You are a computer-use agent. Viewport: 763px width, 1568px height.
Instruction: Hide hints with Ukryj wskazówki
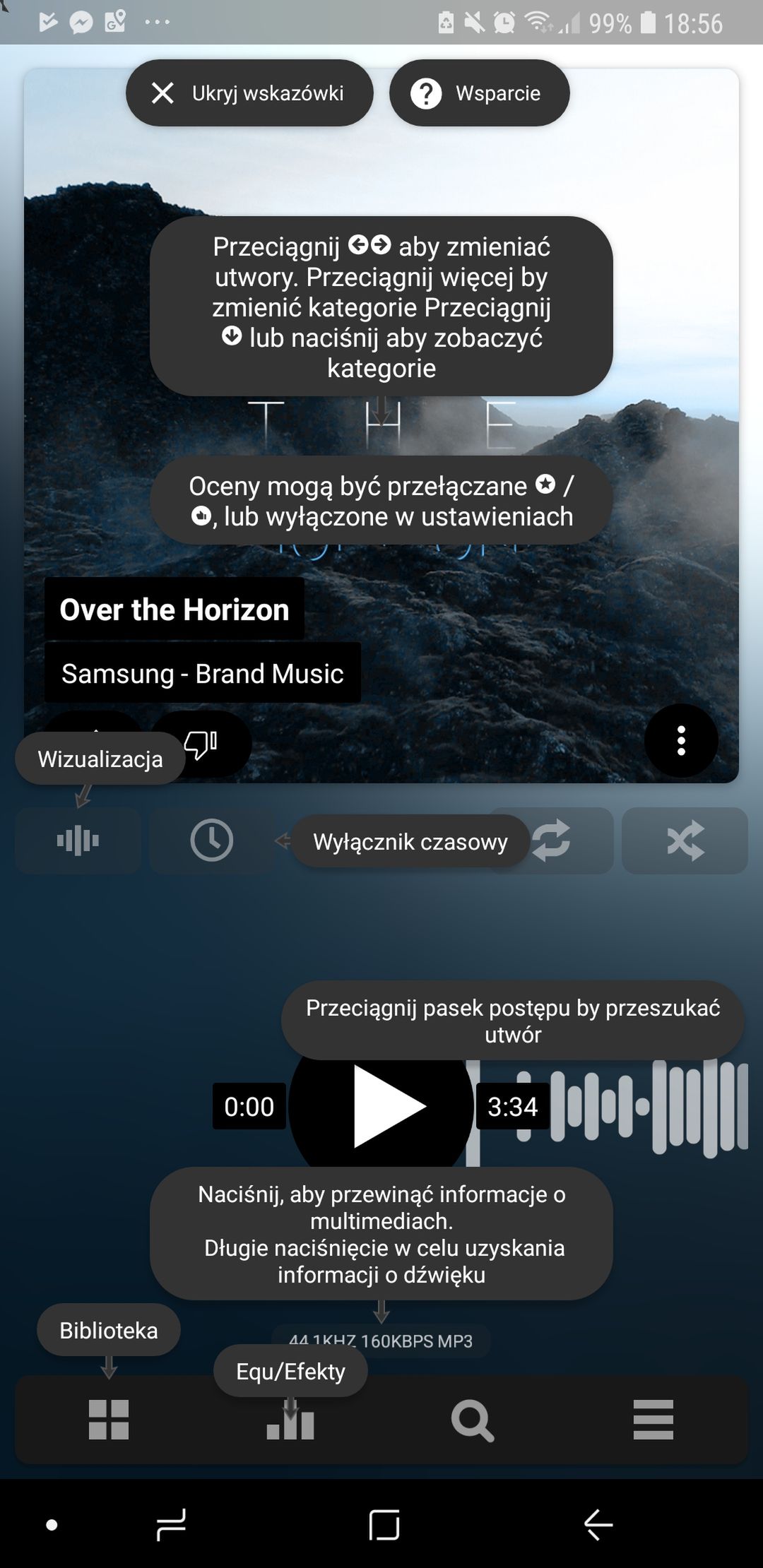pos(249,93)
